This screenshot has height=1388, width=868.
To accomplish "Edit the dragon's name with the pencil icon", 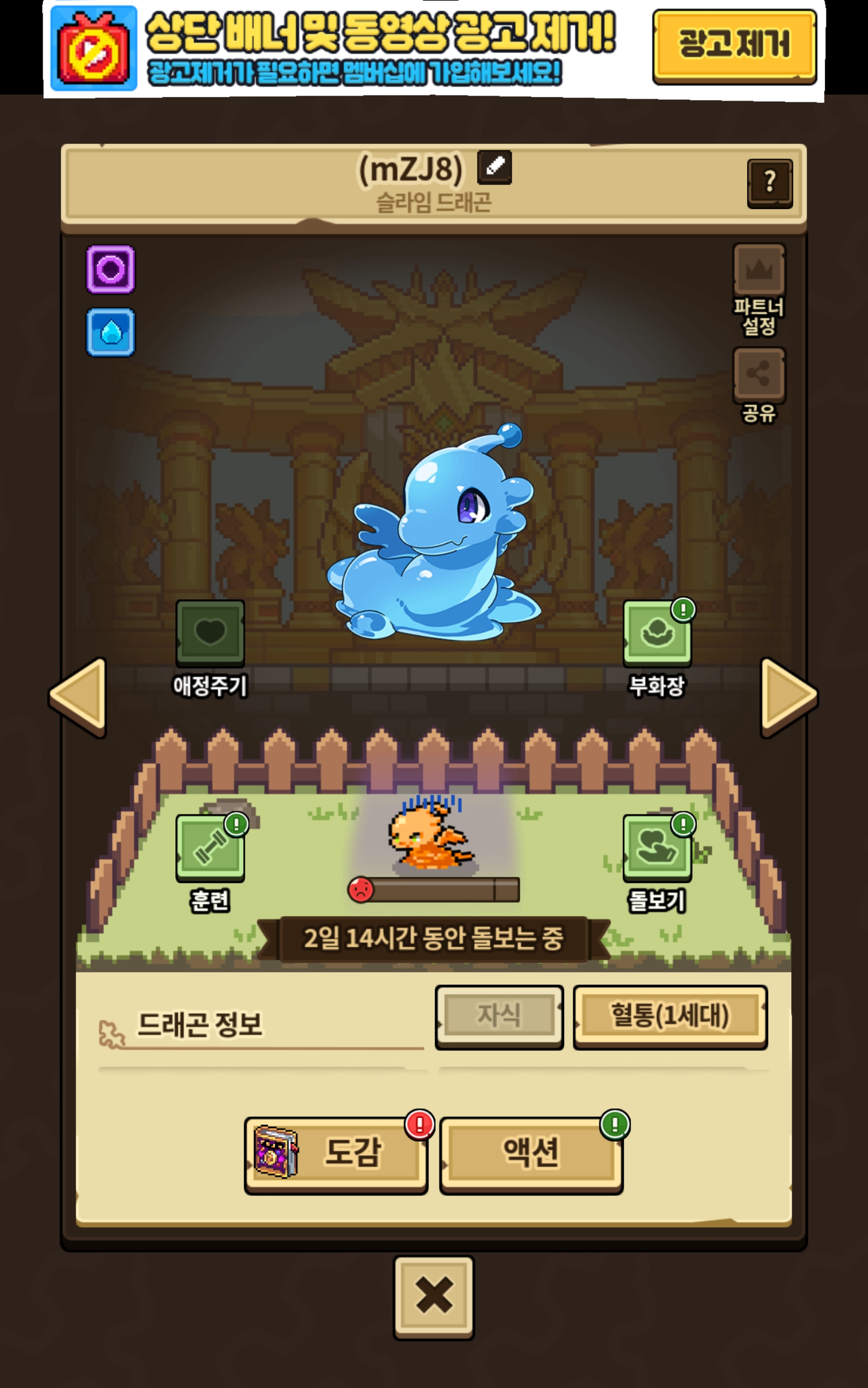I will tap(494, 167).
